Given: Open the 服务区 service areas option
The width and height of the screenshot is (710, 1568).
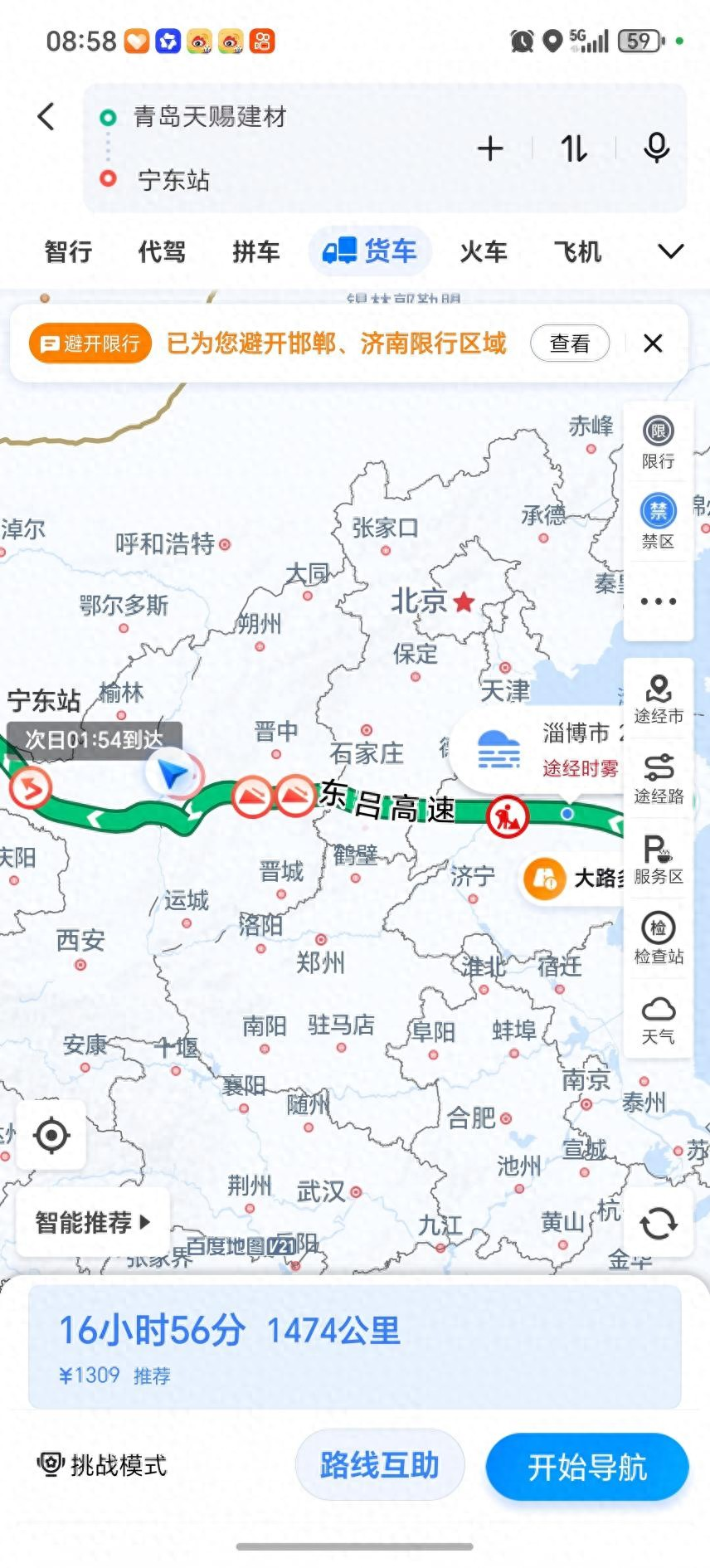Looking at the screenshot, I should click(659, 859).
